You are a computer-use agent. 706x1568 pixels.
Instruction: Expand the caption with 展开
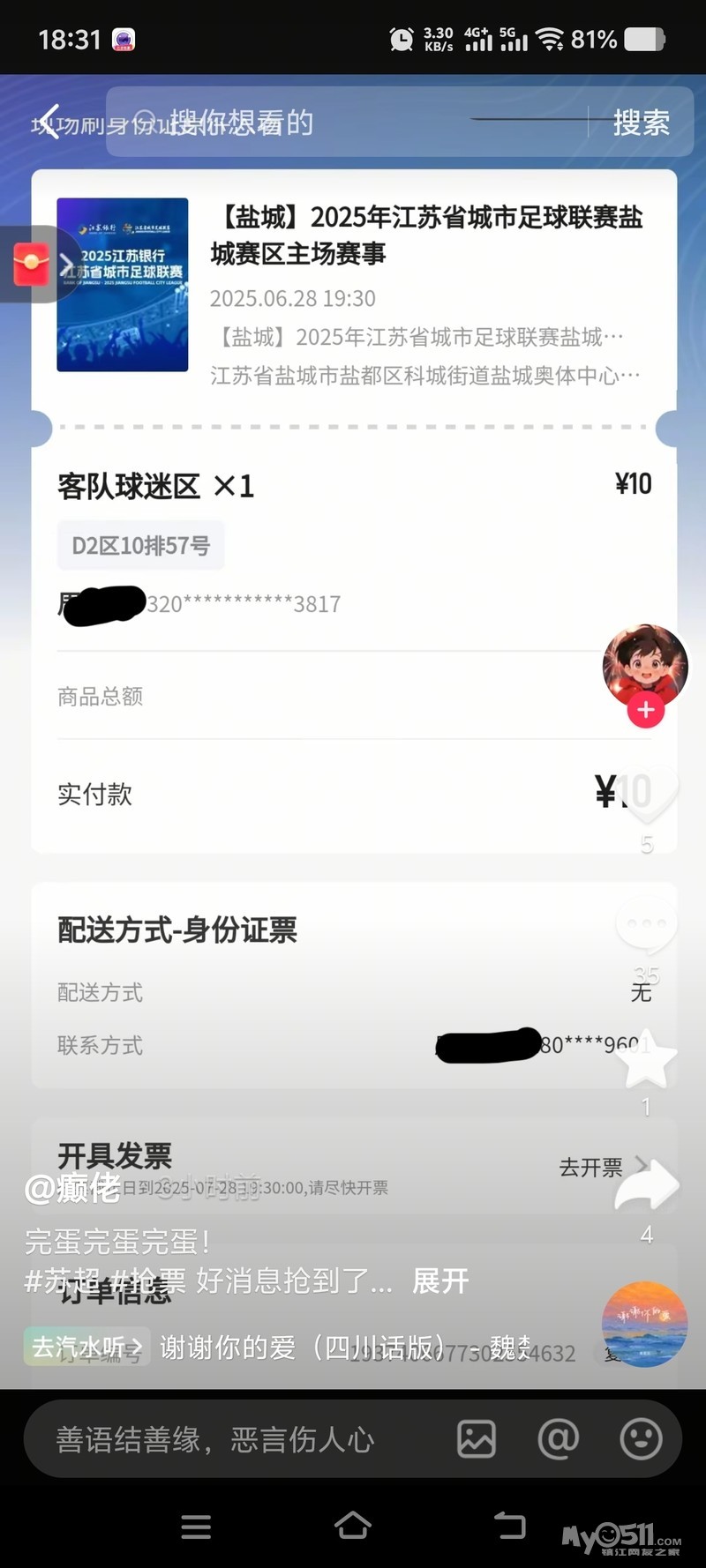(440, 1281)
